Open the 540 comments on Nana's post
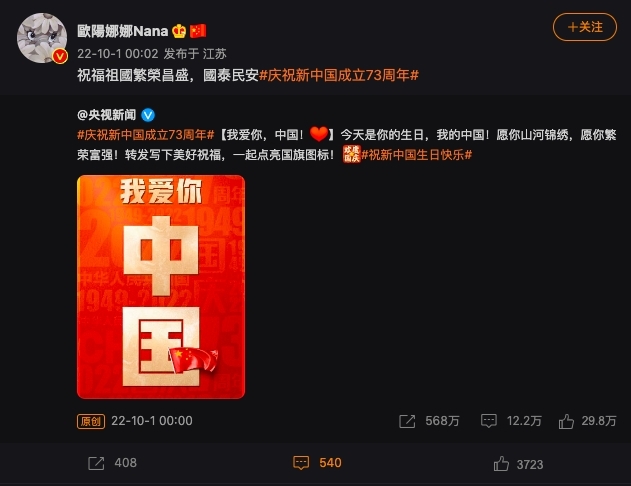This screenshot has width=631, height=486. pos(317,463)
